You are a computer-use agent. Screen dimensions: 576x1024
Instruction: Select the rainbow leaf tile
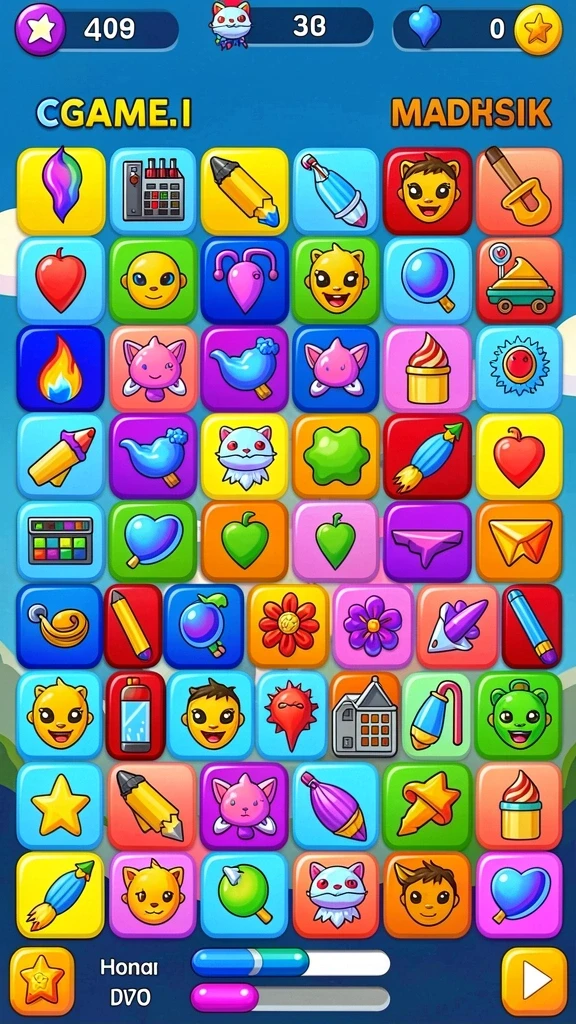(x=61, y=191)
